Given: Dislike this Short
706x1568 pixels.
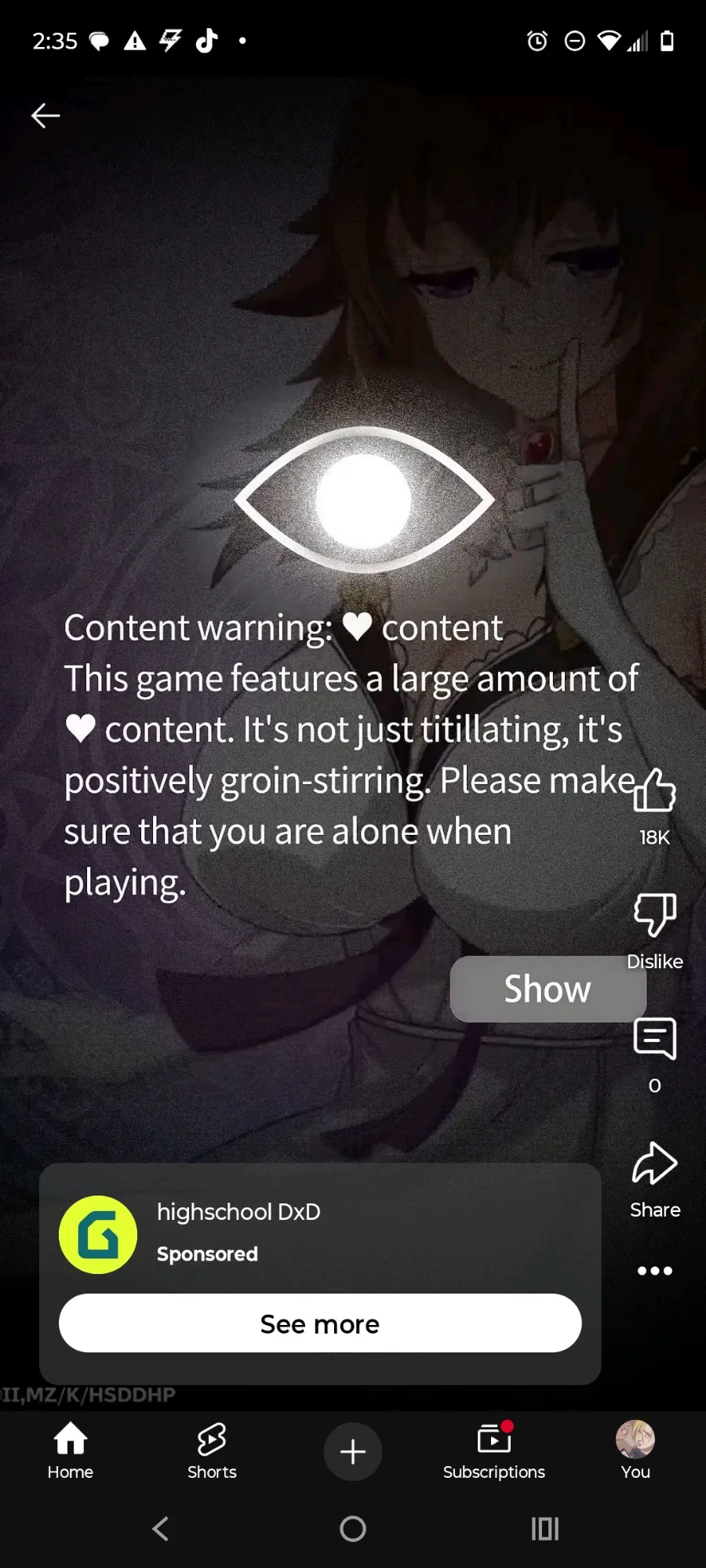Looking at the screenshot, I should pos(654,914).
